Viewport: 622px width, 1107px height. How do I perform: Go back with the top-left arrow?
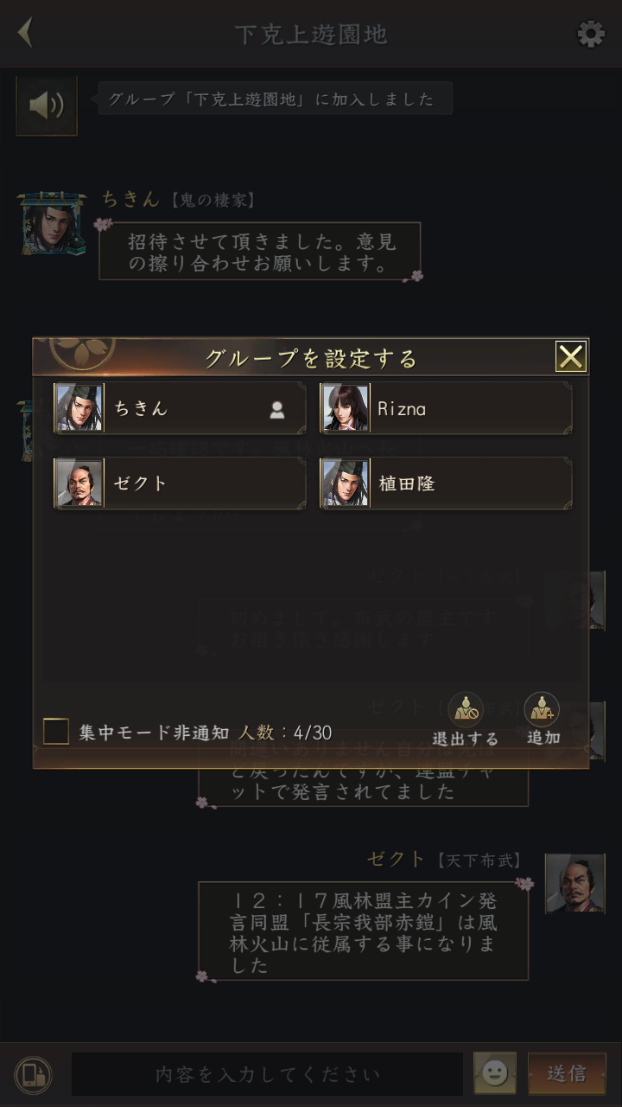pyautogui.click(x=25, y=33)
